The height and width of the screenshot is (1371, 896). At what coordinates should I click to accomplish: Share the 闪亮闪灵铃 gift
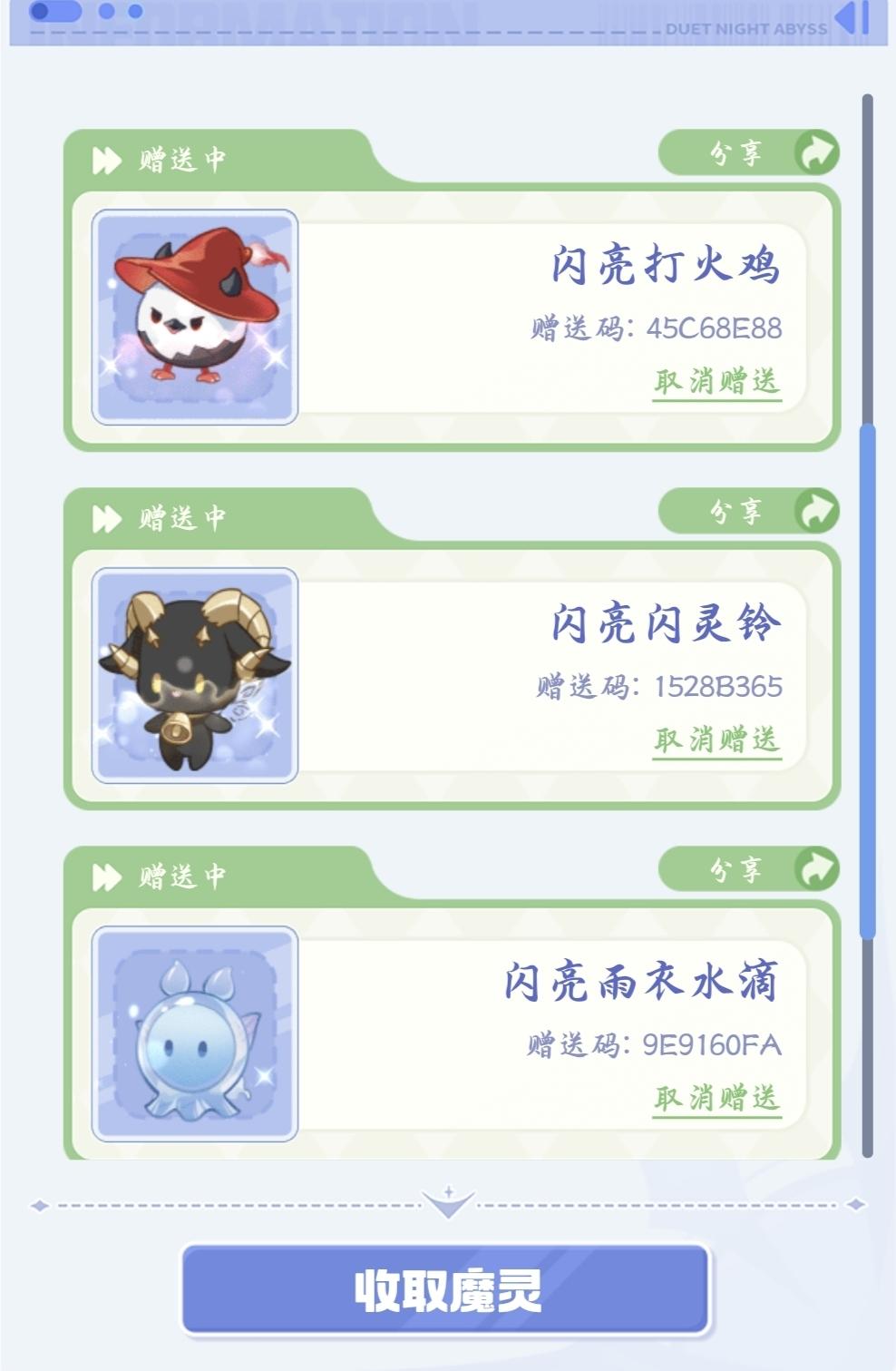(749, 512)
